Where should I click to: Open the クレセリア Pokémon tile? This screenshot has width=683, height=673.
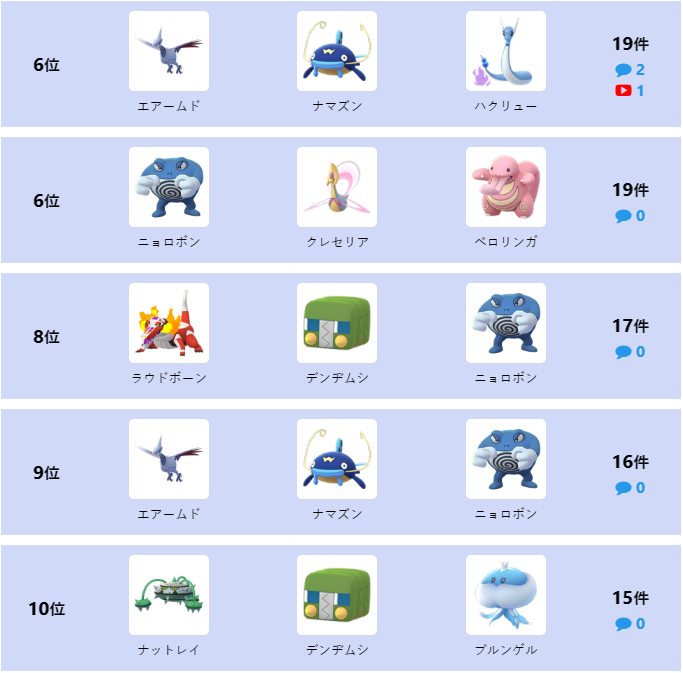pos(337,188)
